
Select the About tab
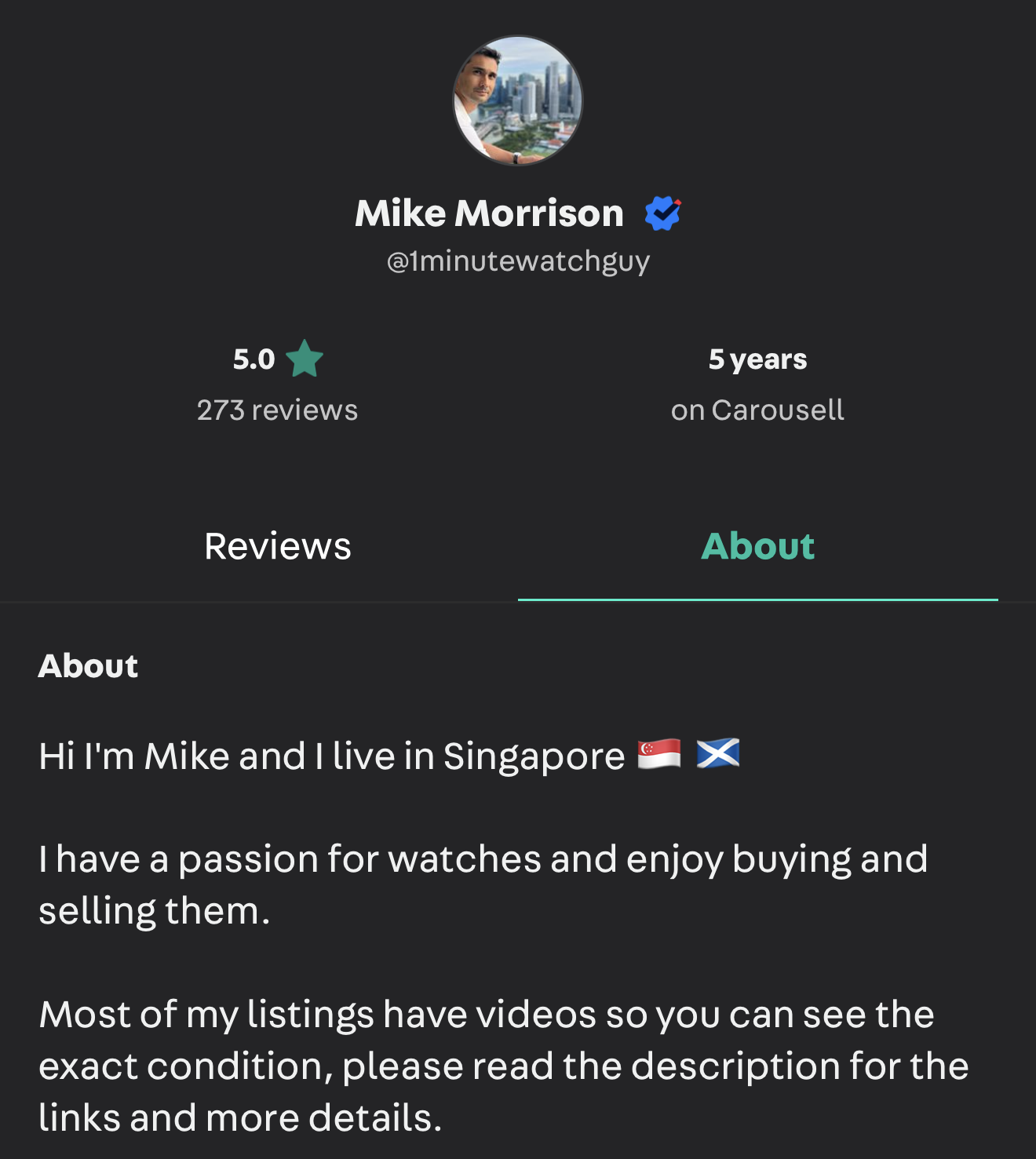point(757,546)
